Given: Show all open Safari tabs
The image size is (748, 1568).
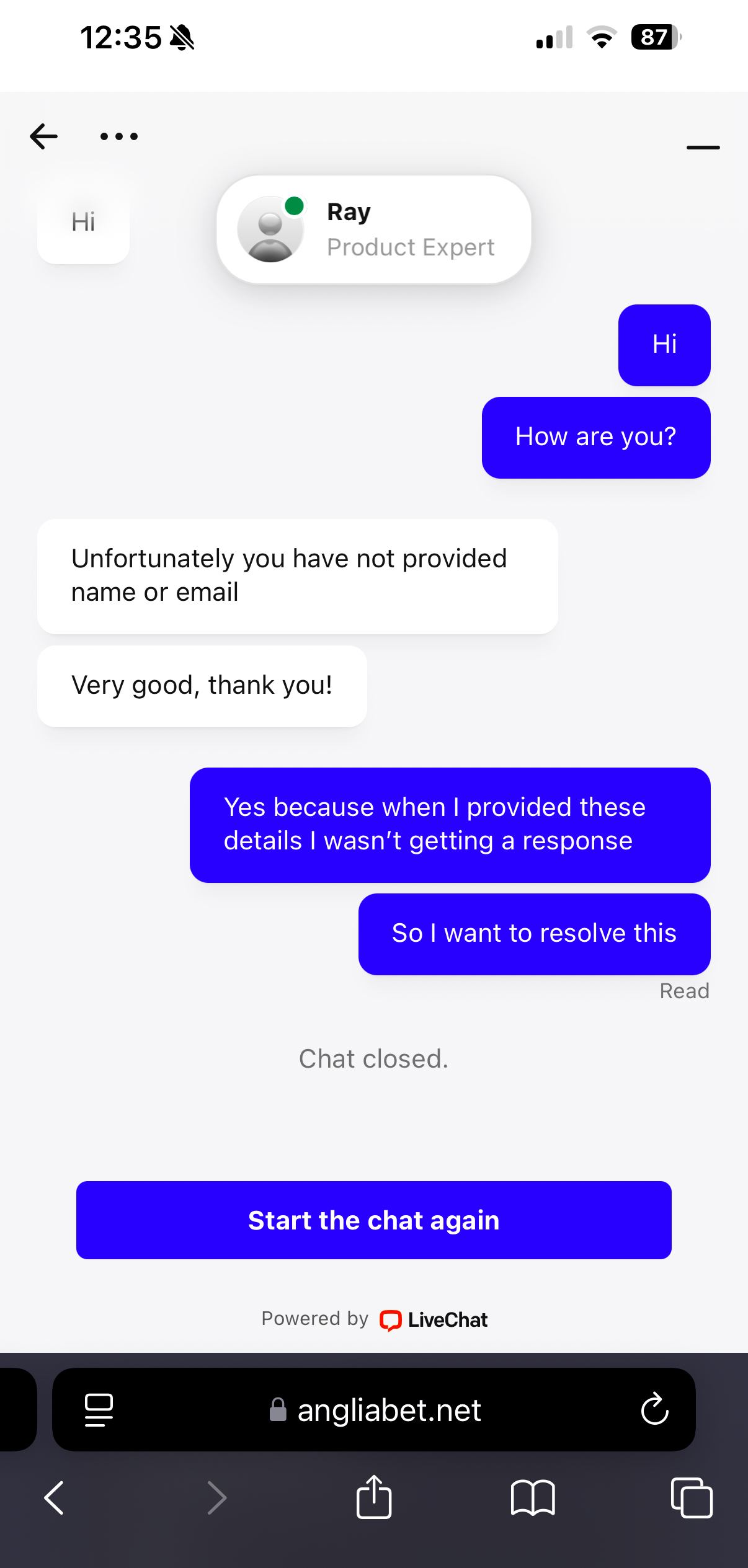Looking at the screenshot, I should click(x=691, y=1498).
